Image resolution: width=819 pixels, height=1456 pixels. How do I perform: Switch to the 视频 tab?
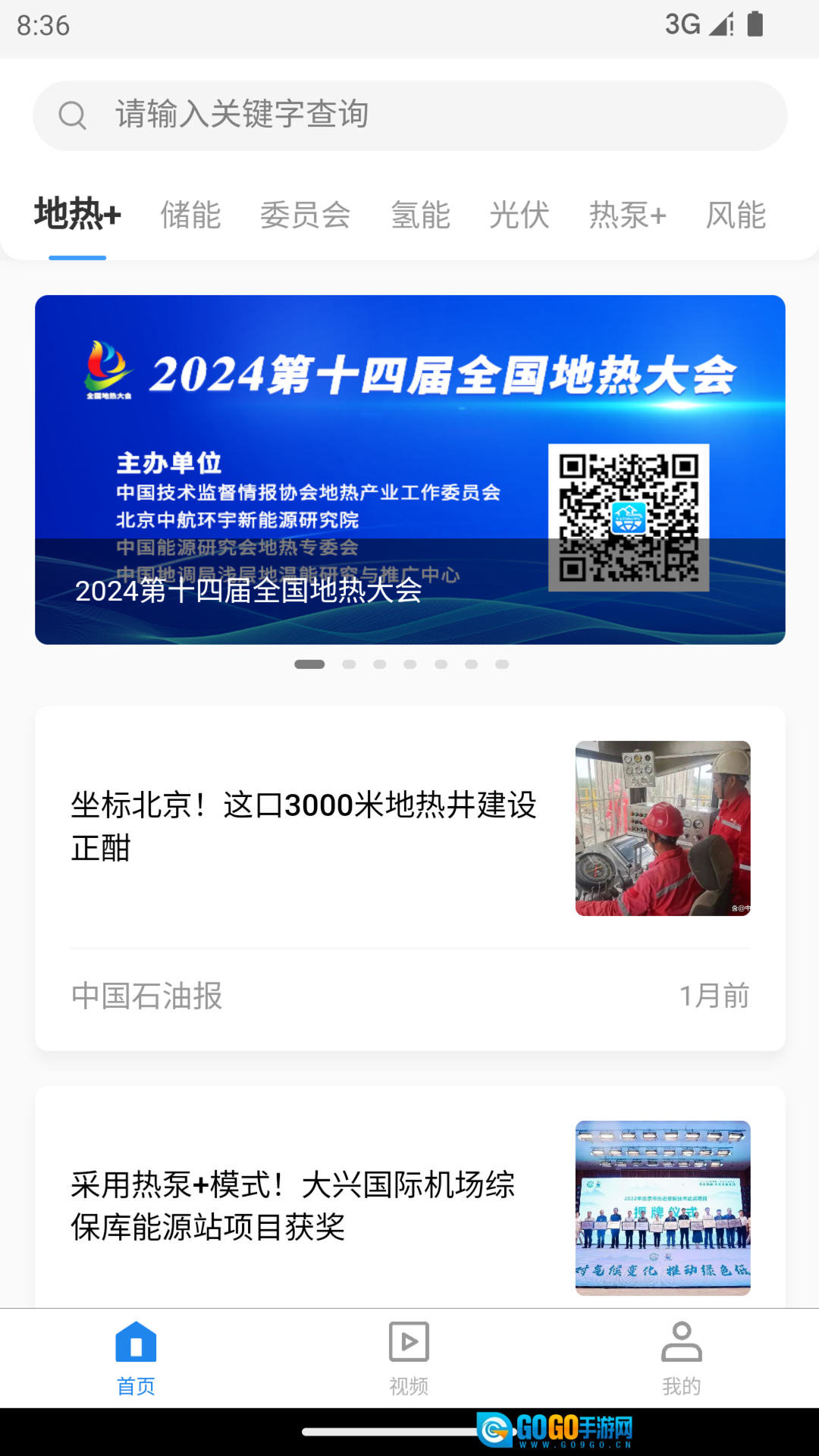pyautogui.click(x=409, y=1358)
